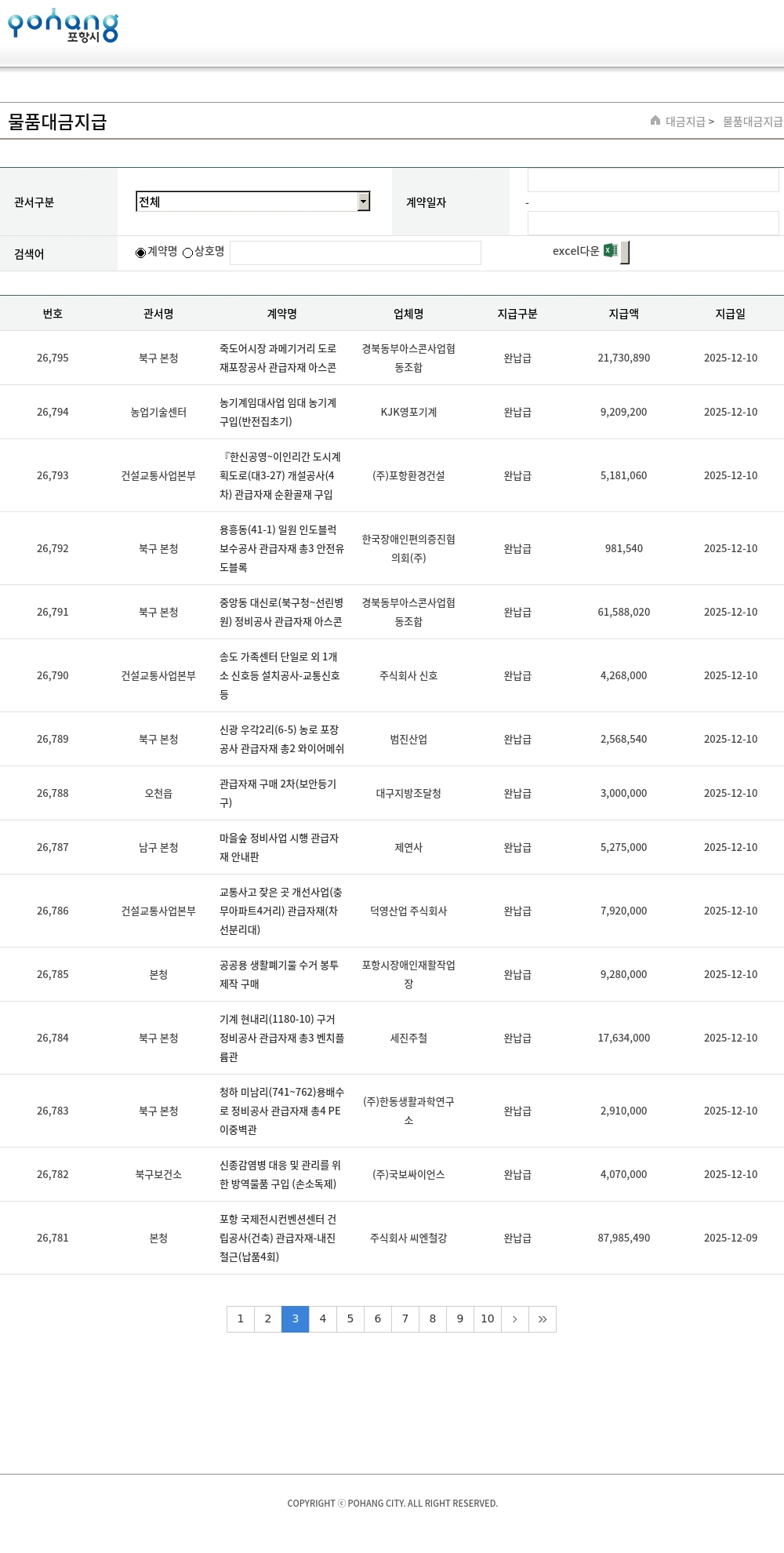Jump to page 4
The height and width of the screenshot is (1553, 784).
(x=323, y=1319)
